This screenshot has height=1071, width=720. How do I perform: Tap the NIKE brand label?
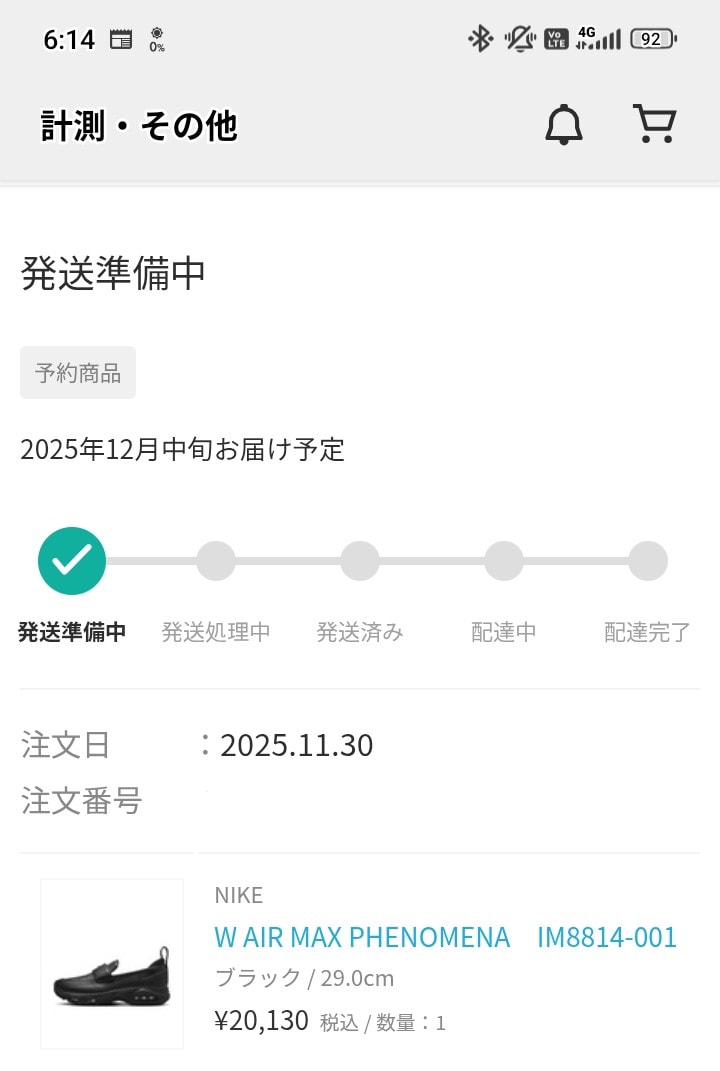click(237, 895)
